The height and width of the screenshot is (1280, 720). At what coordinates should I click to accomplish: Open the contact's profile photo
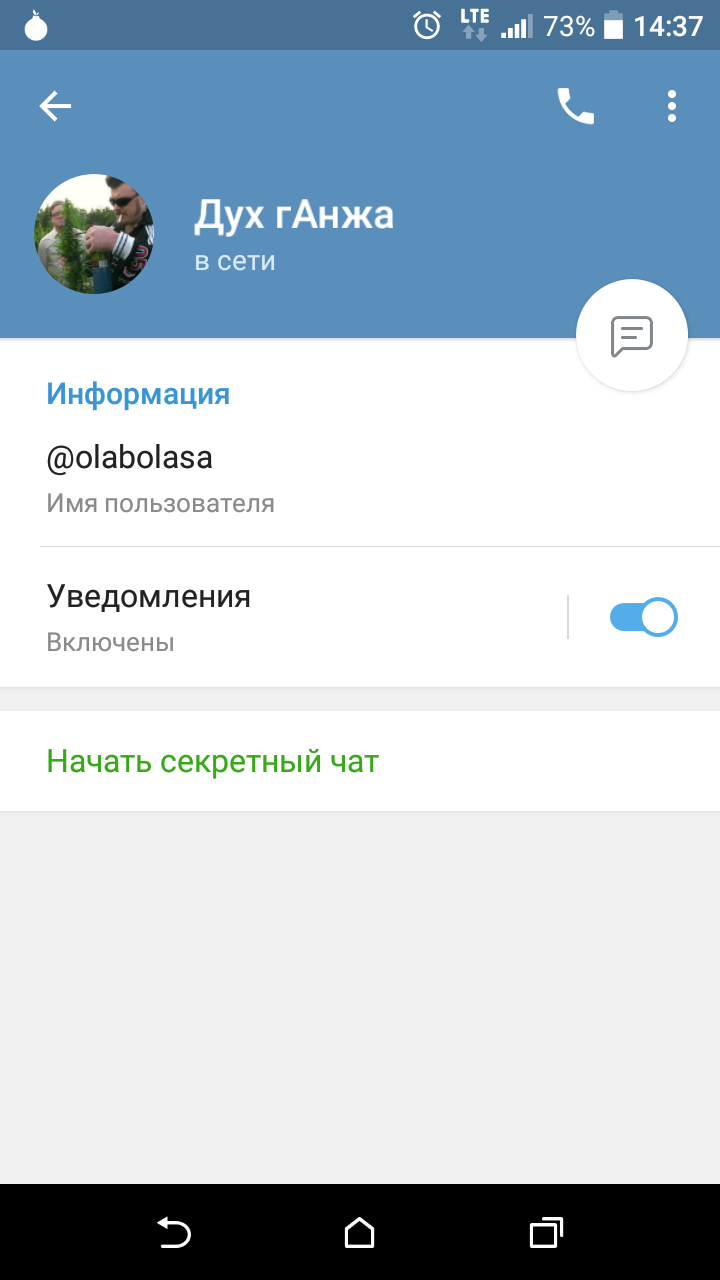(94, 234)
